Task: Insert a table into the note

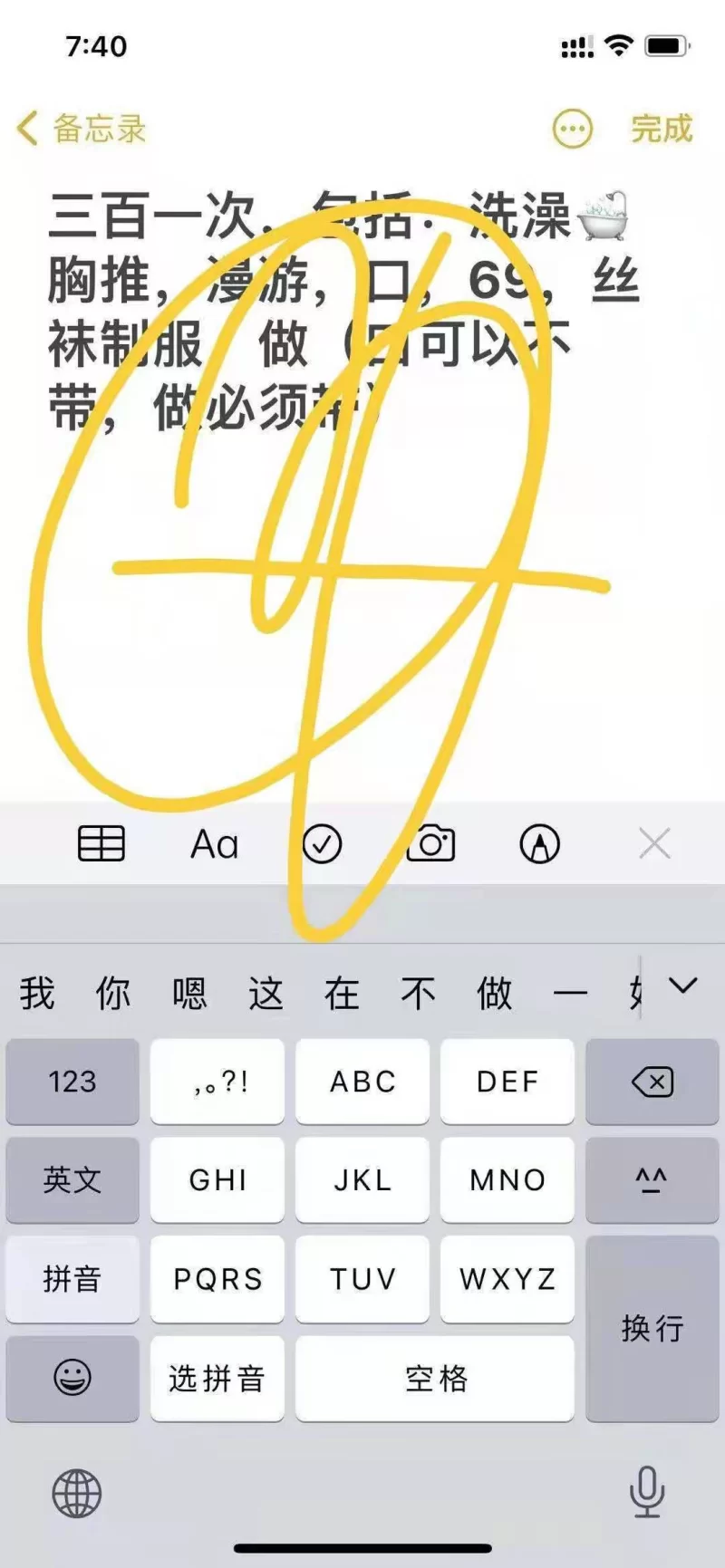Action: (x=101, y=844)
